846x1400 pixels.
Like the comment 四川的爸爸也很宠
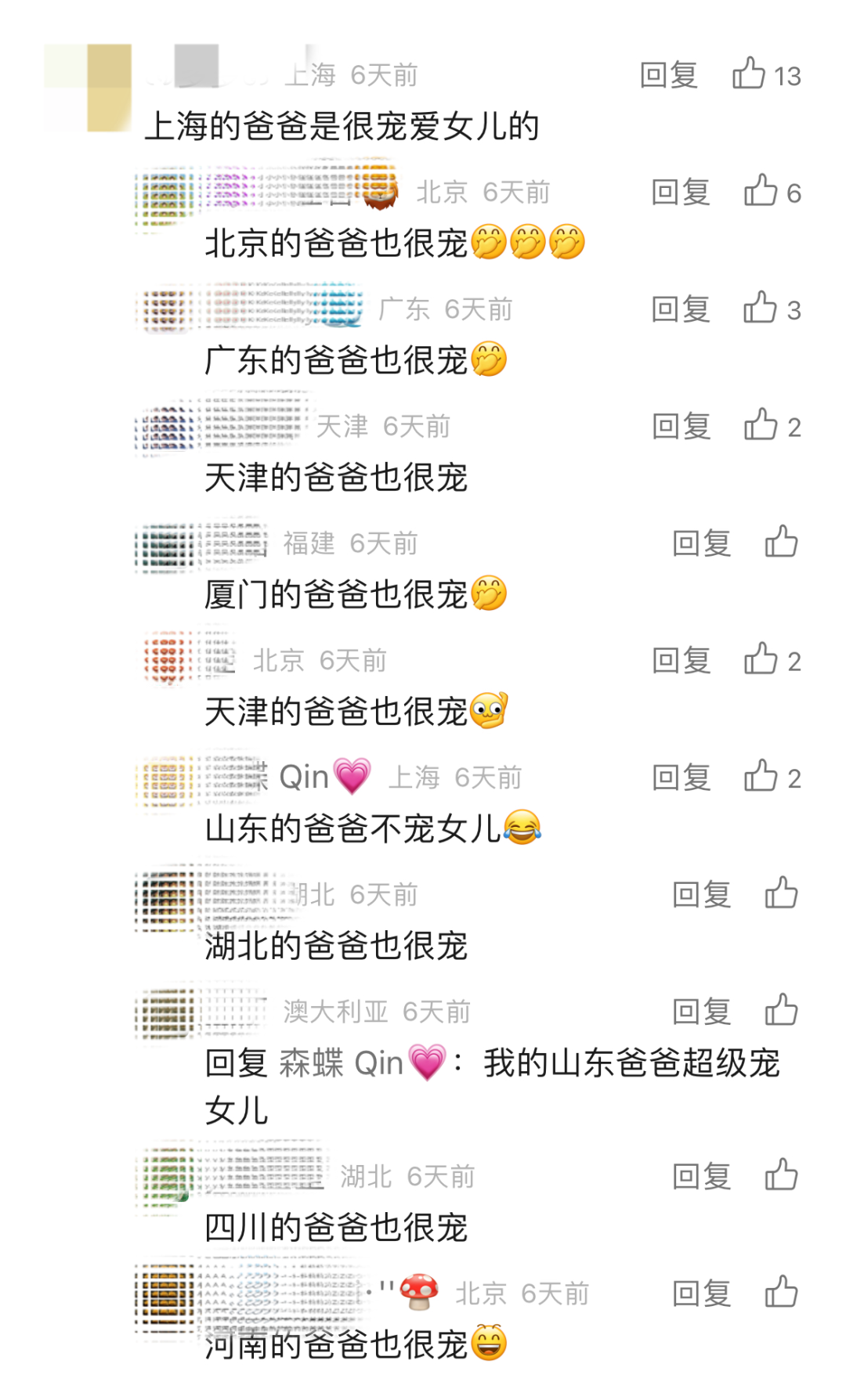781,1175
